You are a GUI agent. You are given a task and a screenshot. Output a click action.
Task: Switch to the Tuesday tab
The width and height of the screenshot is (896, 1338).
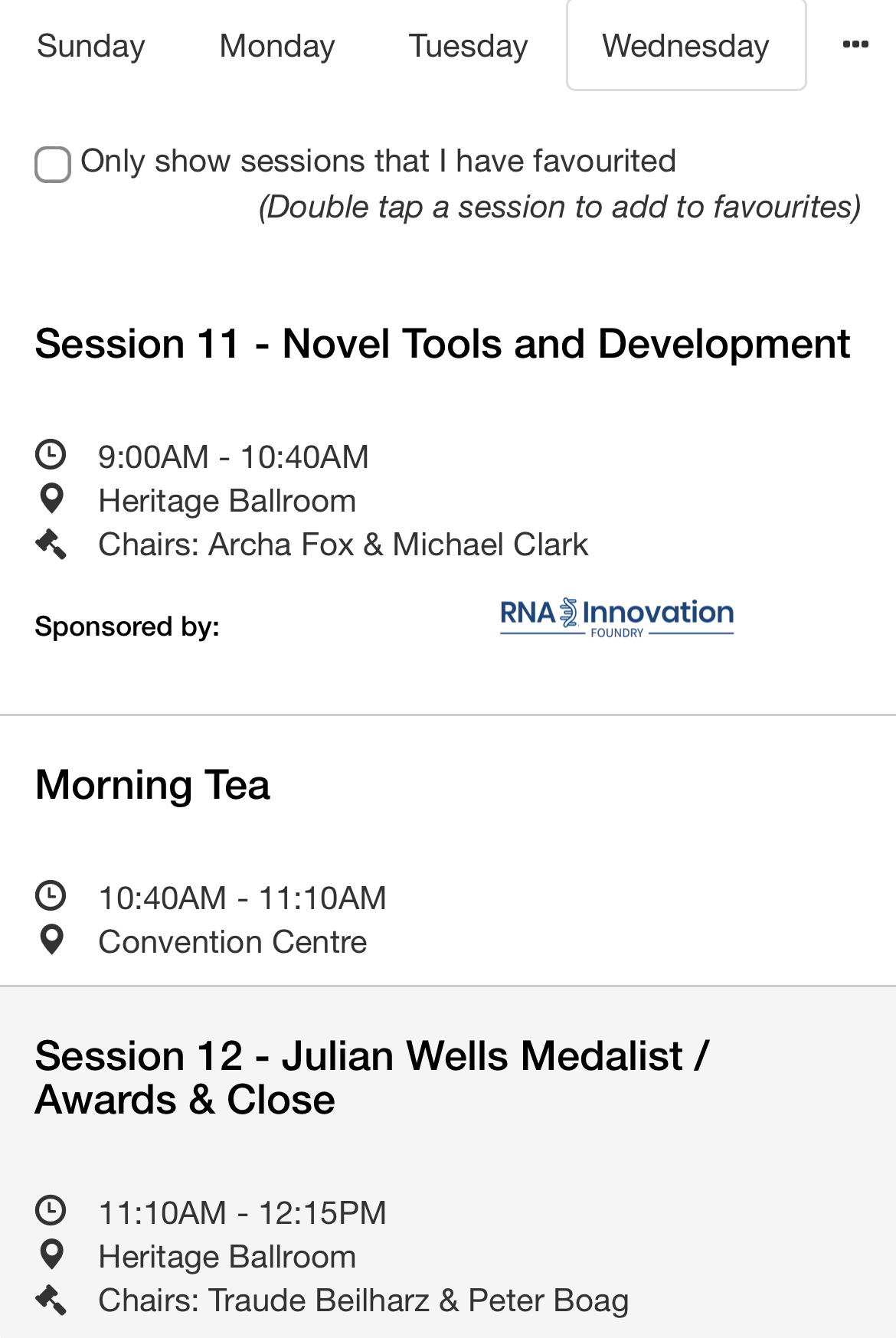pos(468,46)
